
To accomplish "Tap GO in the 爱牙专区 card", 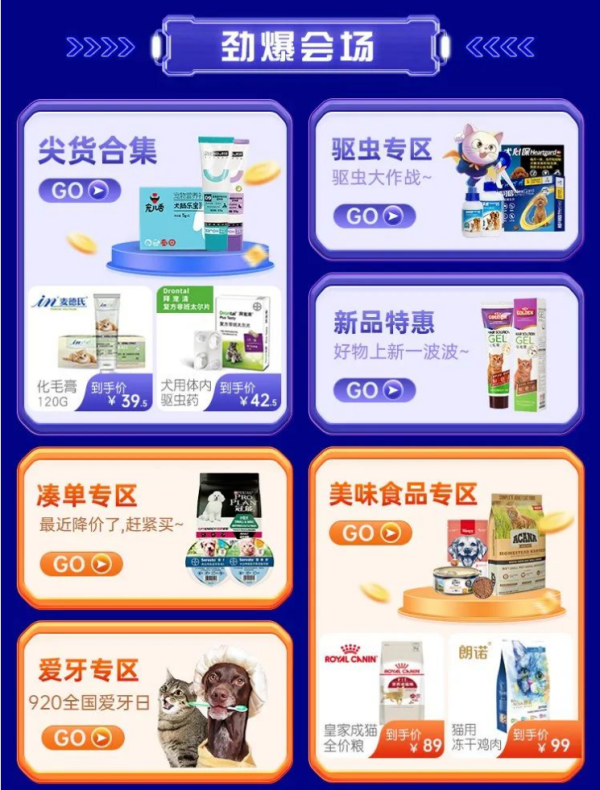I will pos(82,738).
